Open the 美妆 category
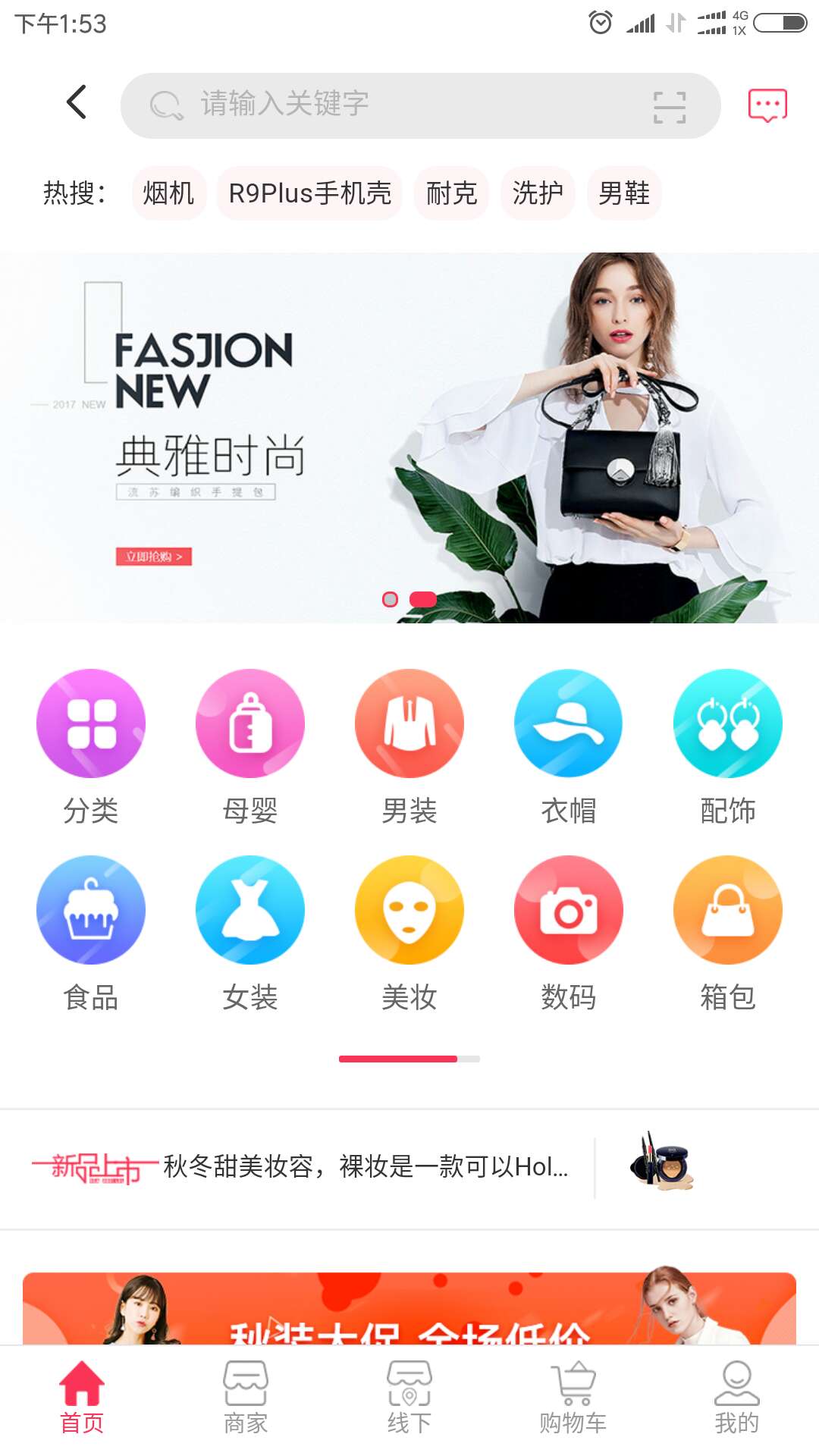This screenshot has width=819, height=1456. (409, 934)
